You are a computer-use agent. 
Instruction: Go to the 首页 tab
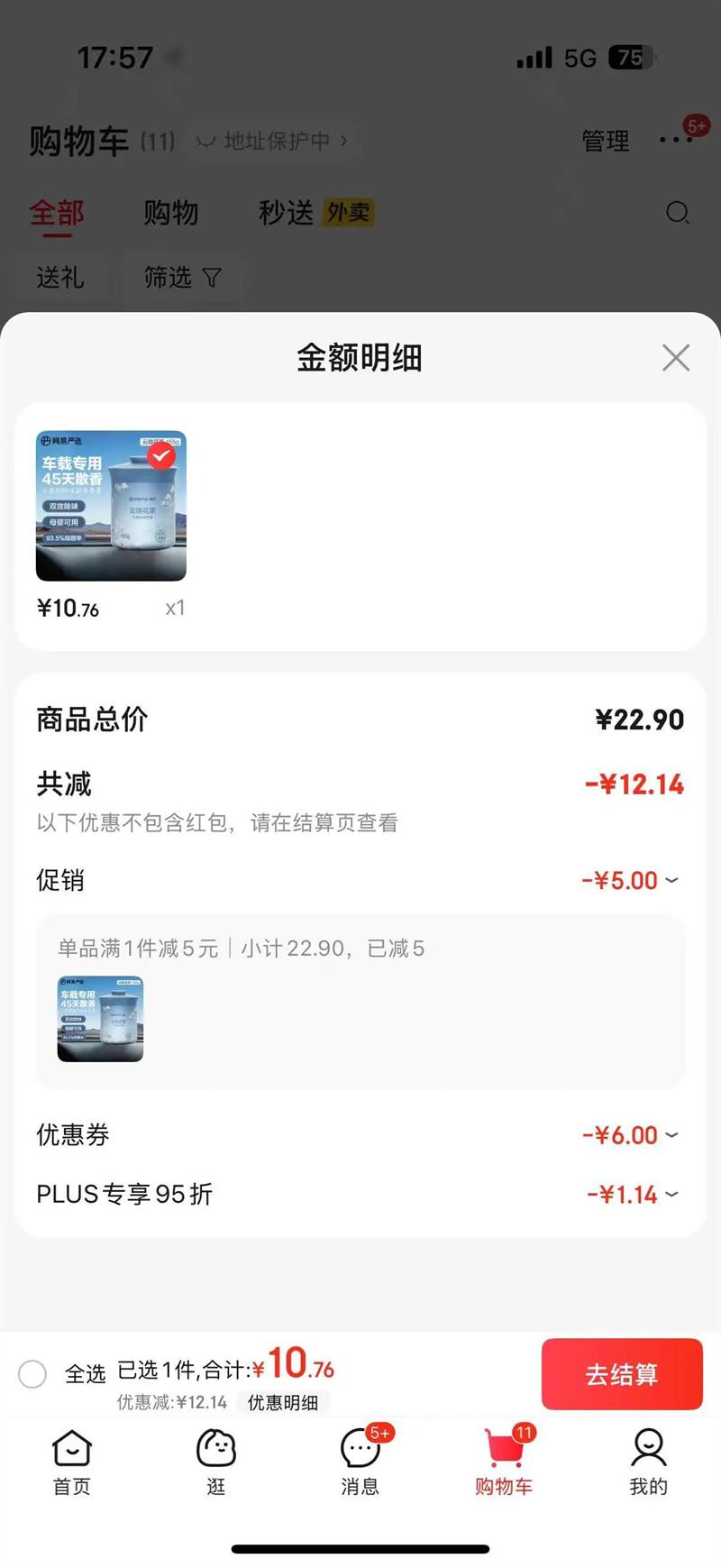pos(72,1461)
